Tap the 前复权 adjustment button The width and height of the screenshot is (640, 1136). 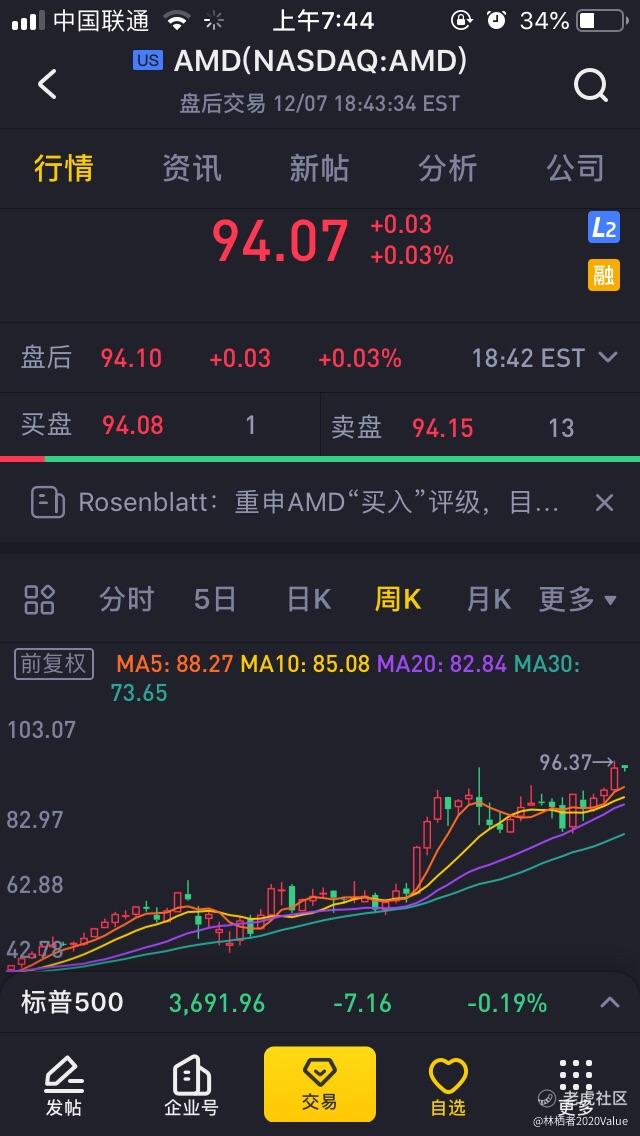(x=53, y=664)
